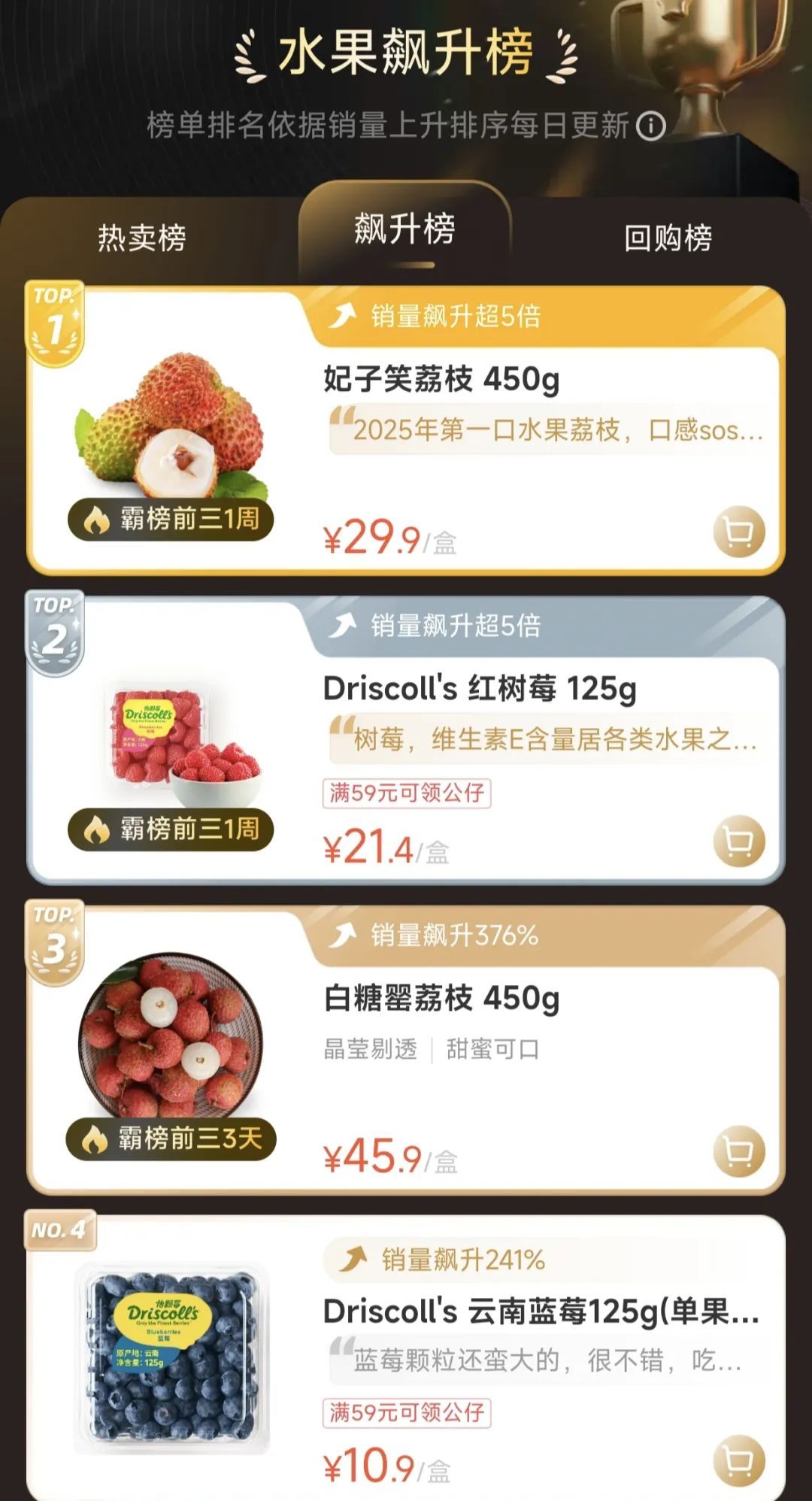Add 白糖罂荔枝 450g to cart
Image resolution: width=812 pixels, height=1501 pixels.
[738, 1151]
